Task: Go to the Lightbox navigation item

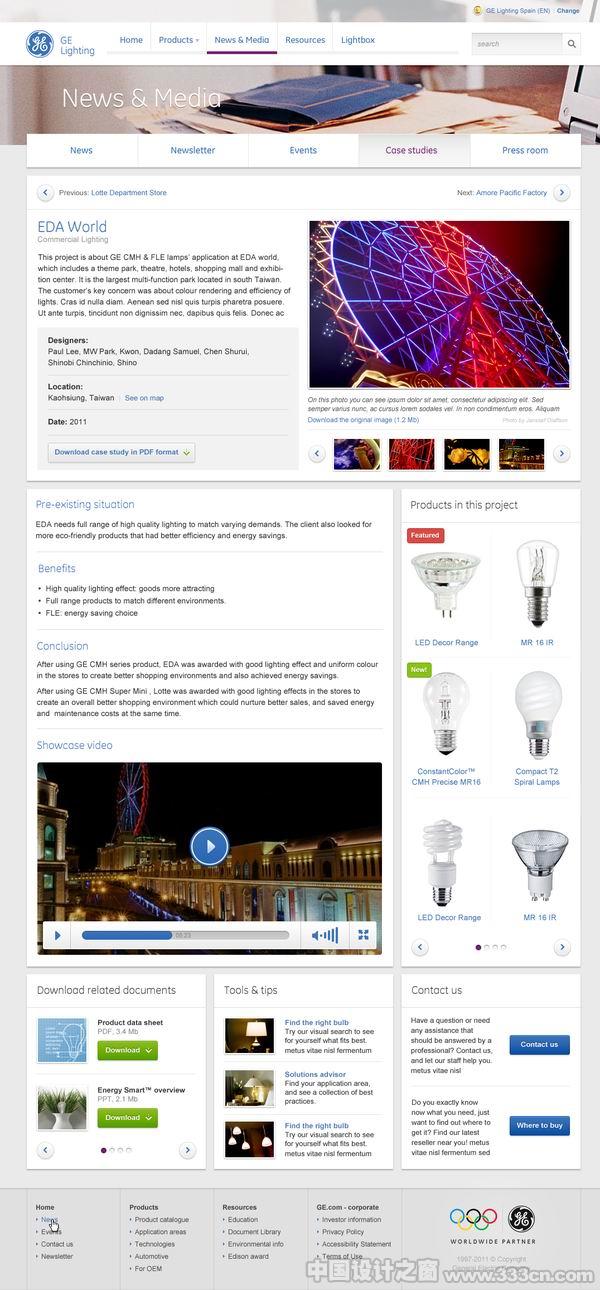Action: [358, 40]
